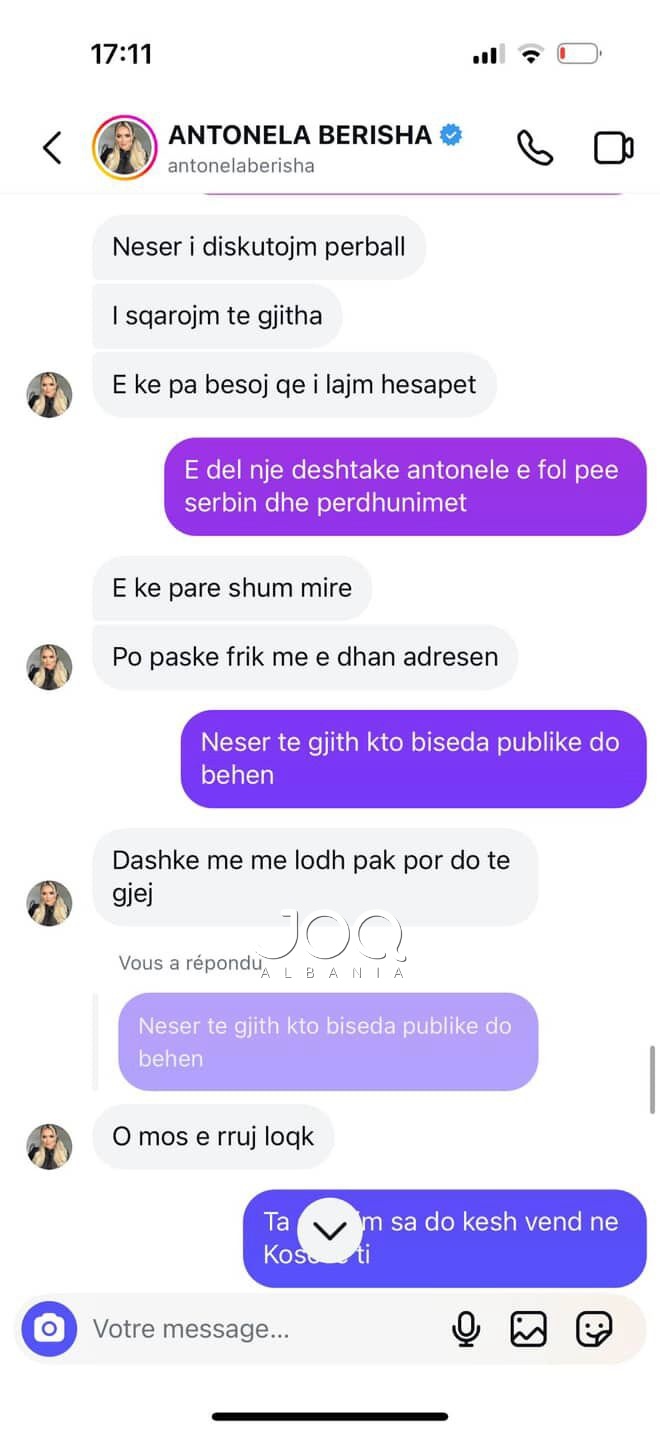Open the sticker and GIF picker

click(594, 1329)
